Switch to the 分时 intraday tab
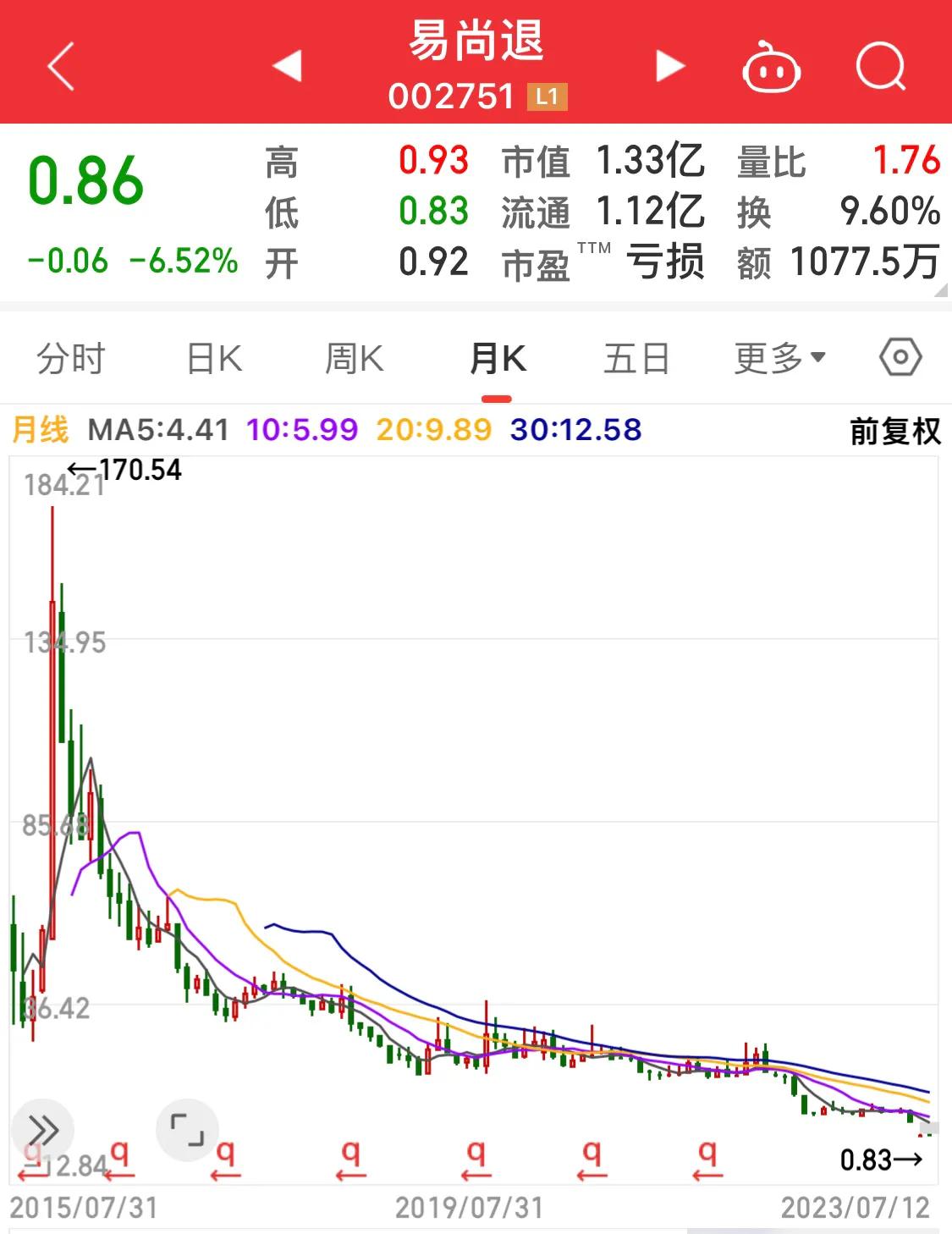The width and height of the screenshot is (952, 1234). pyautogui.click(x=70, y=356)
